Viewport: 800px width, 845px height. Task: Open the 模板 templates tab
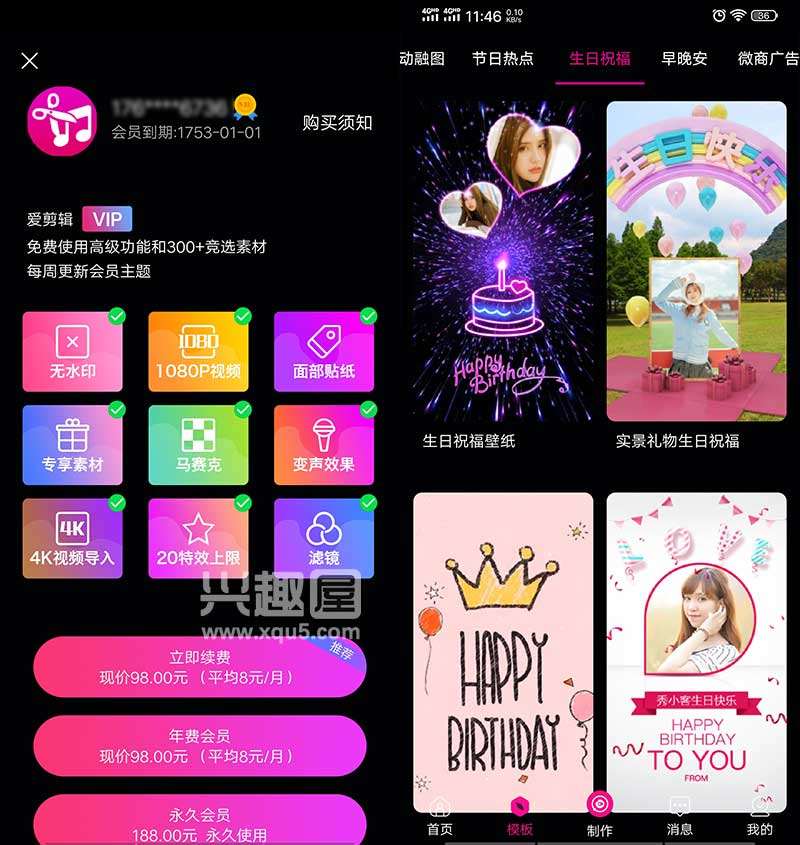(x=520, y=817)
